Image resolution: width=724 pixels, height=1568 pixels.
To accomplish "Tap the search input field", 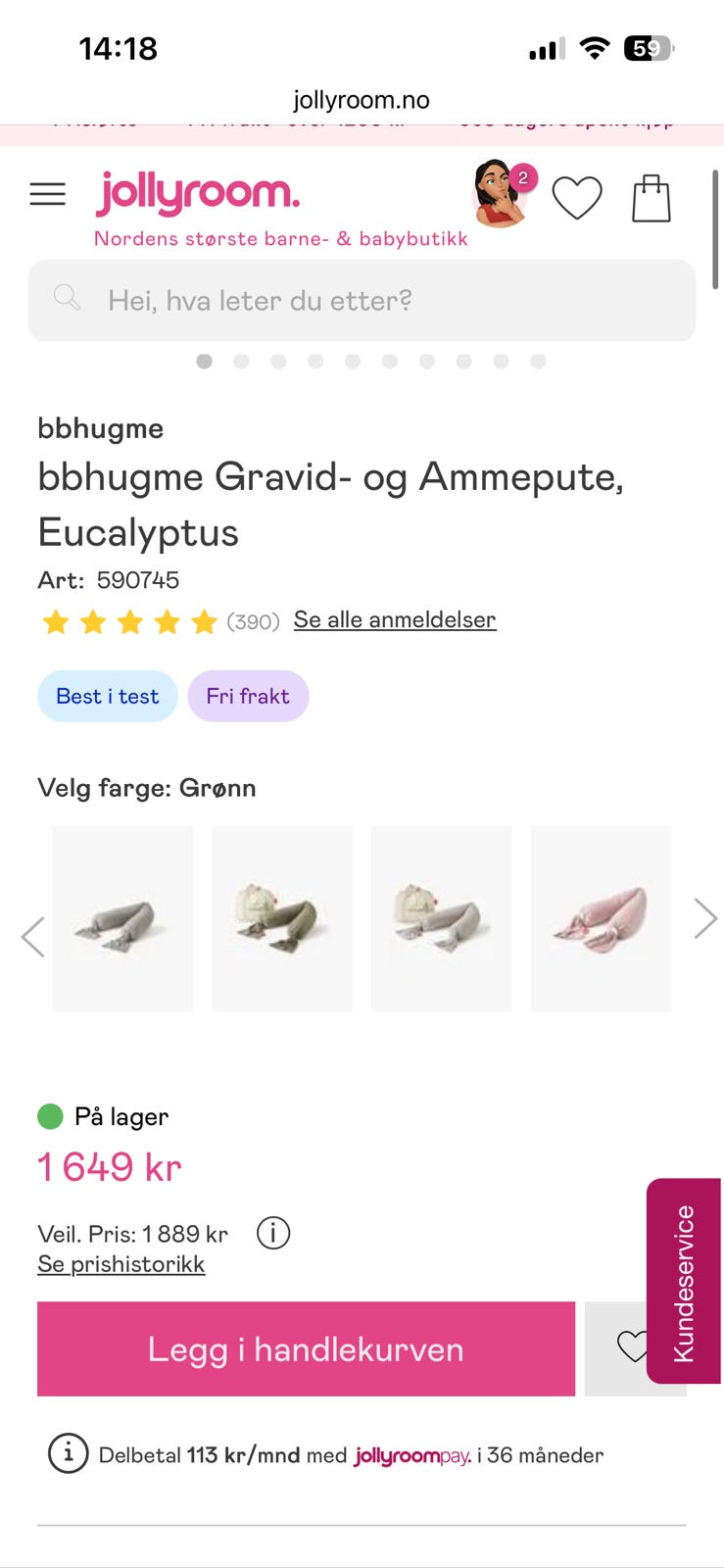I will [362, 301].
